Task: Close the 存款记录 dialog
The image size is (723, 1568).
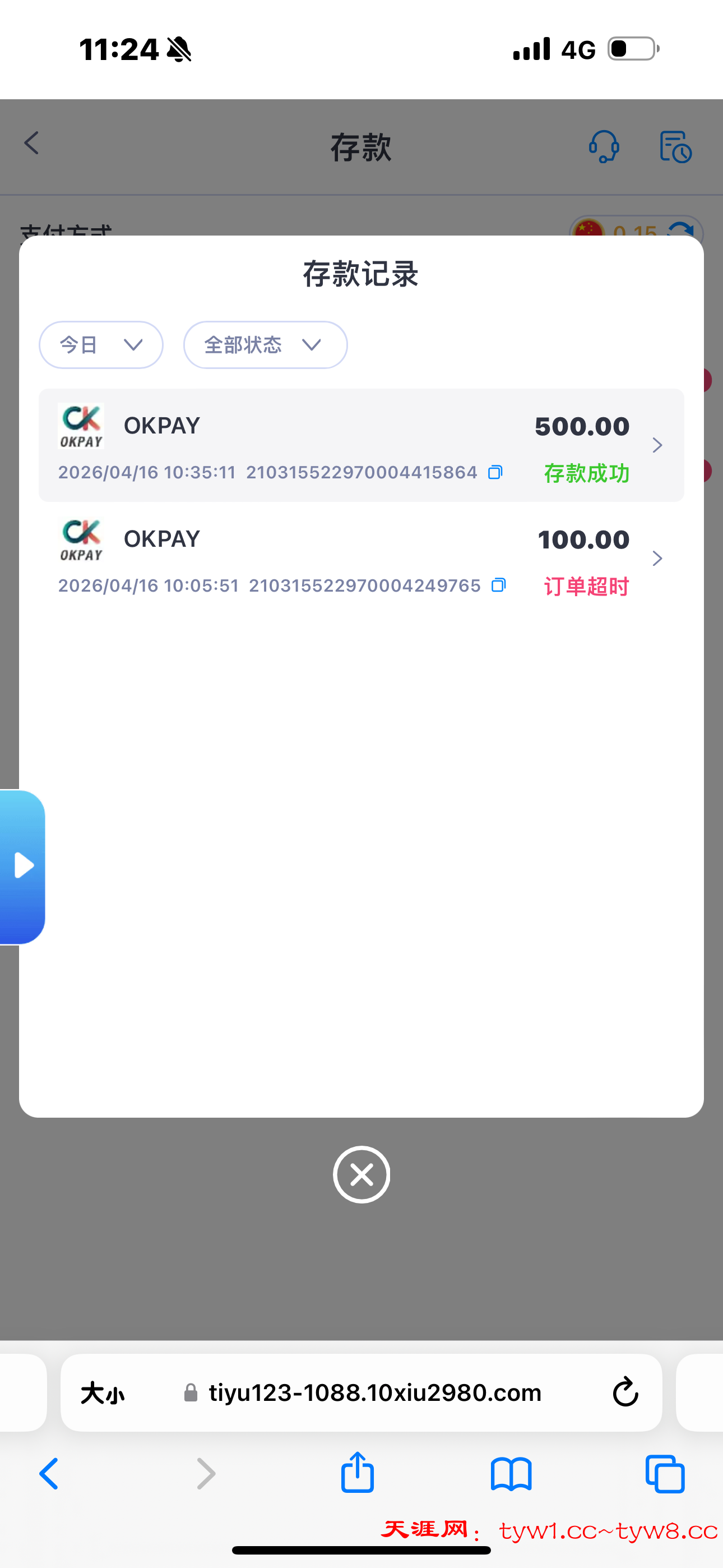Action: [x=361, y=1175]
